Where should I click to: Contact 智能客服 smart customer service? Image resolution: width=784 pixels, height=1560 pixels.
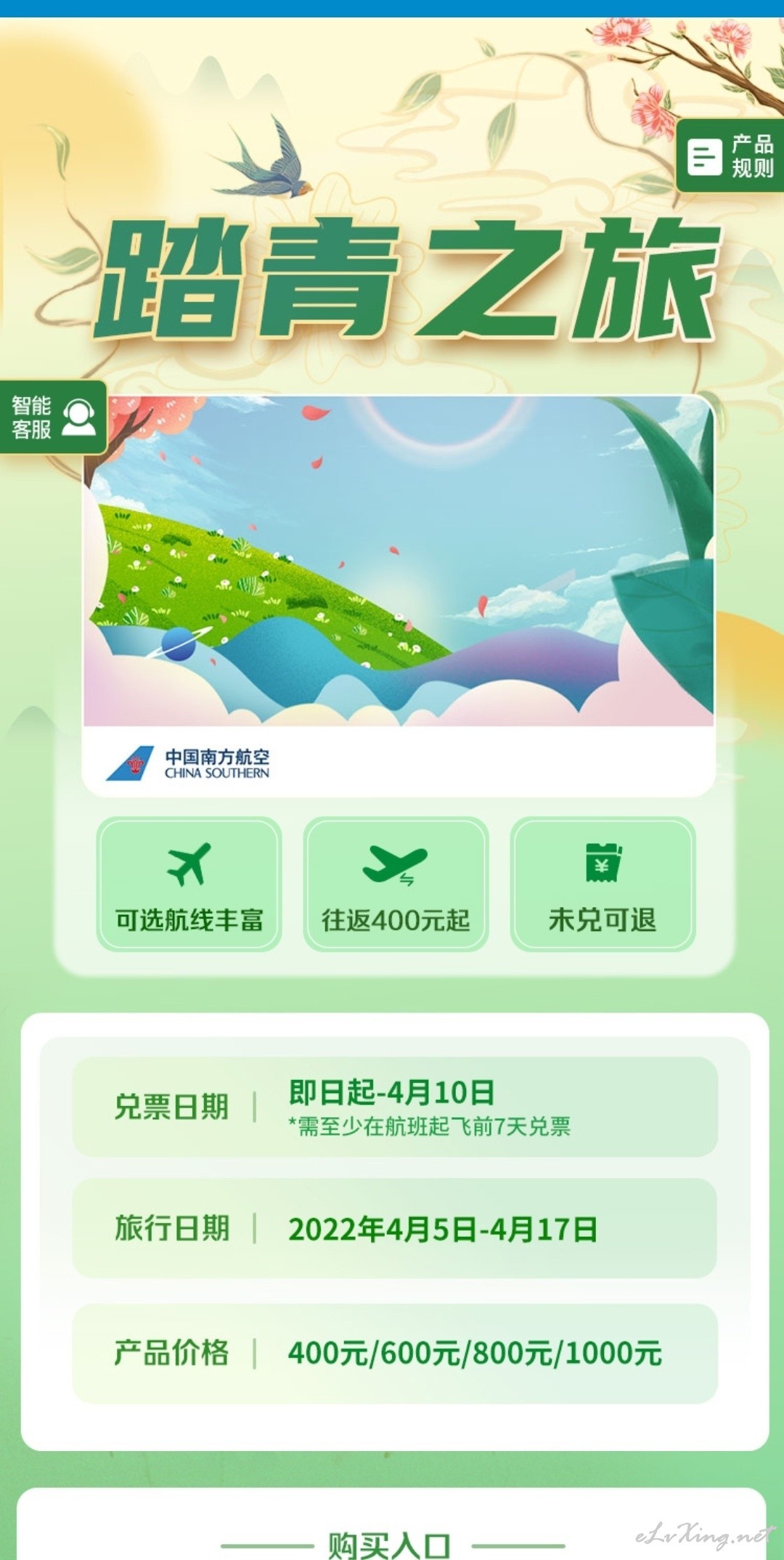[x=53, y=417]
